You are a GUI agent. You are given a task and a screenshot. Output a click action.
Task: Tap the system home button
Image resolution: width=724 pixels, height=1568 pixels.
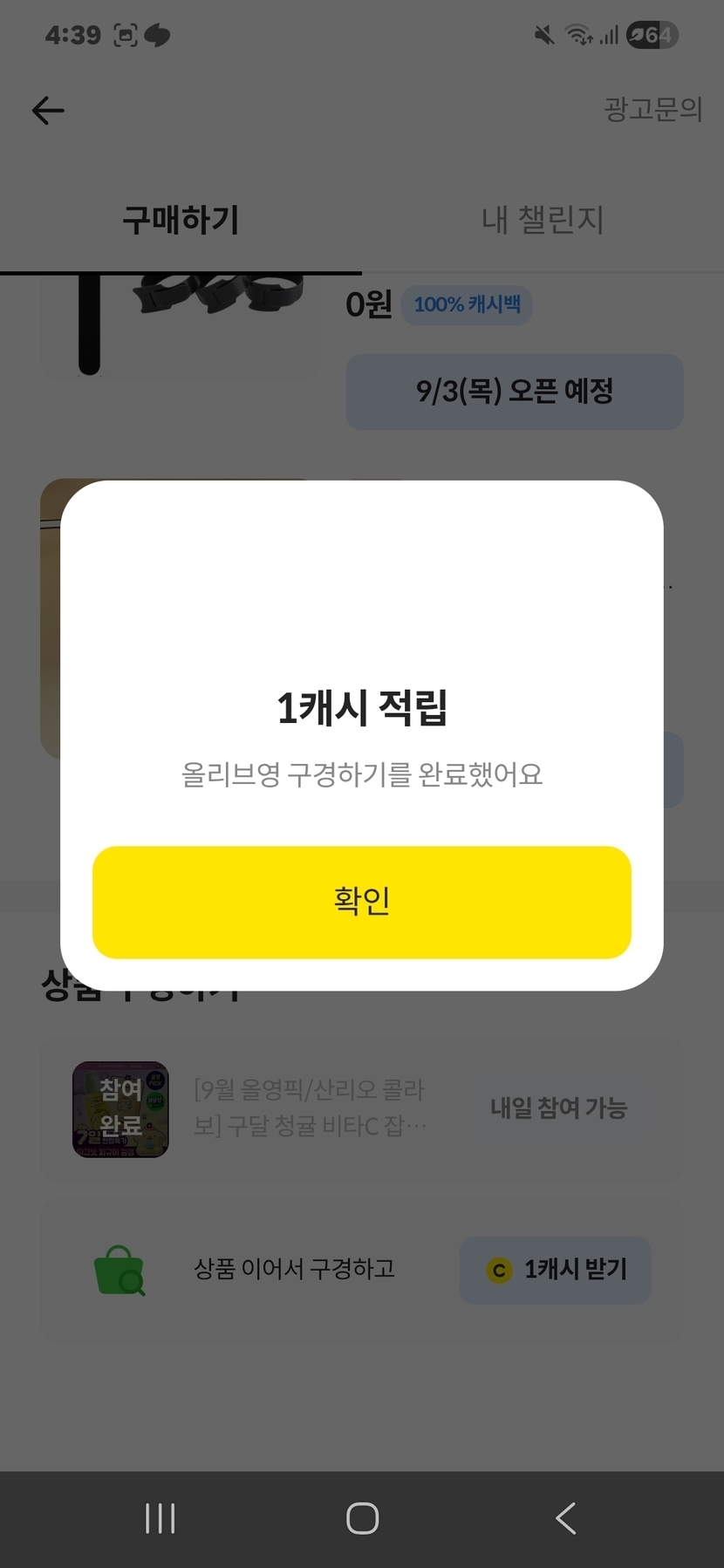[362, 1518]
